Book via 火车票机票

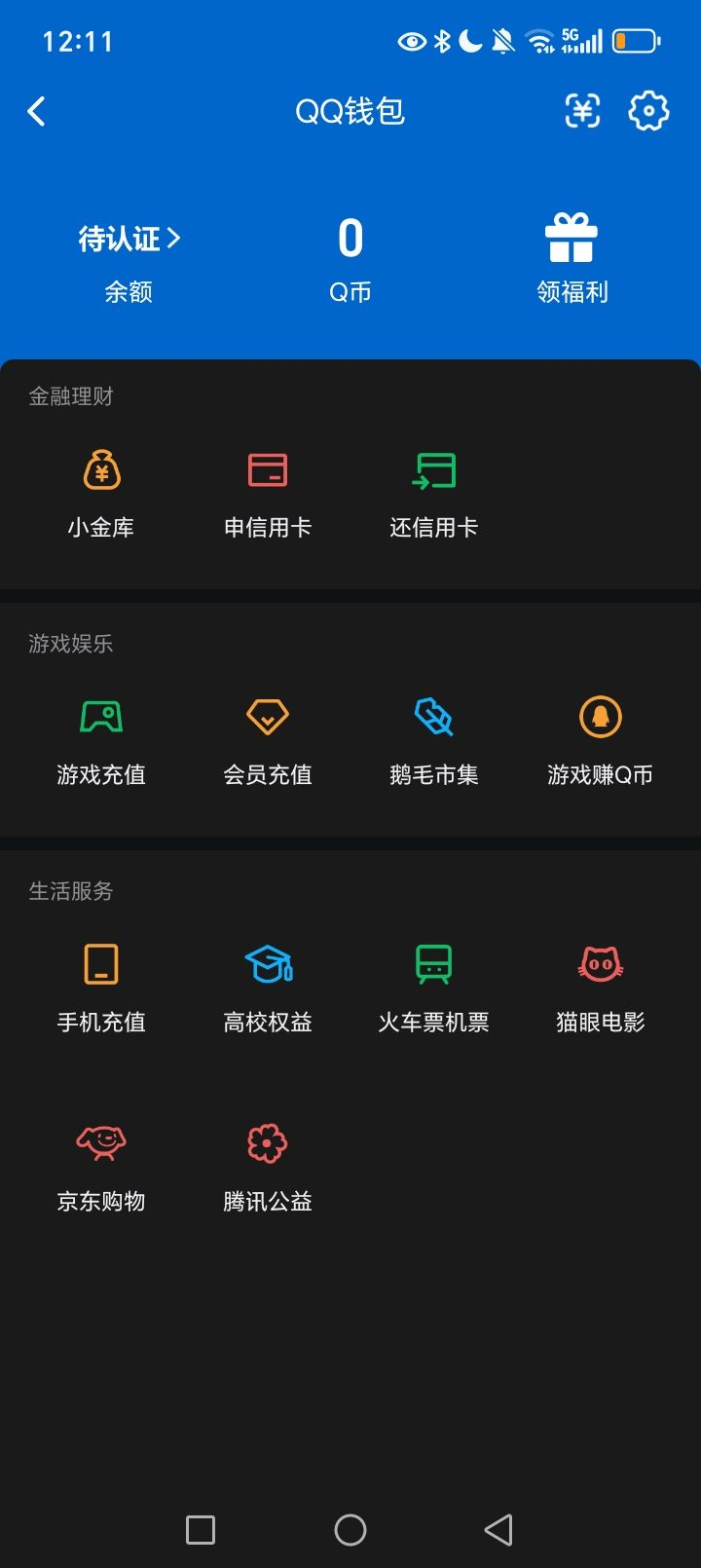[x=434, y=988]
